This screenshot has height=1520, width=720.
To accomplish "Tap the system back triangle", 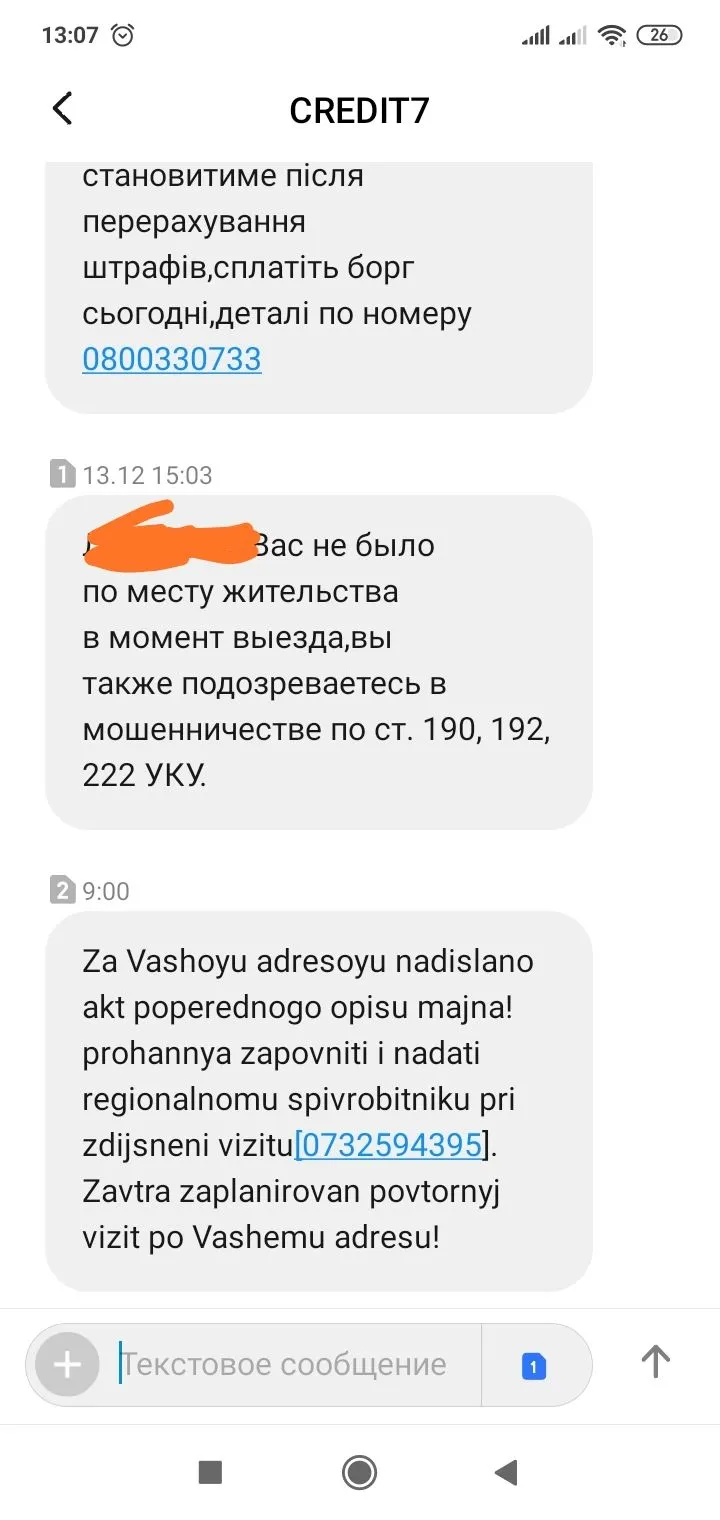I will pos(506,1472).
